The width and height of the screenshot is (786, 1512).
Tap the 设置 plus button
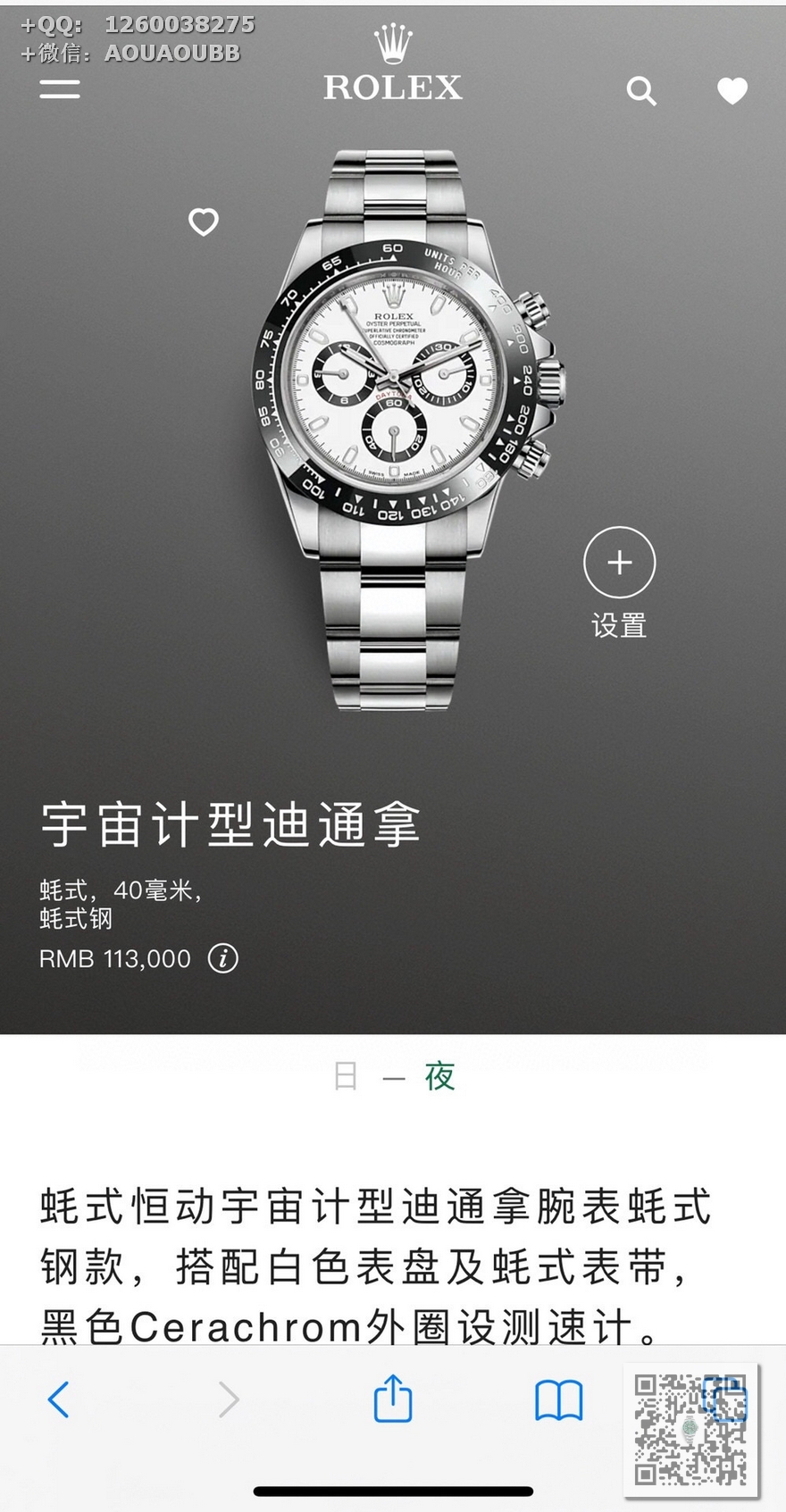(619, 563)
